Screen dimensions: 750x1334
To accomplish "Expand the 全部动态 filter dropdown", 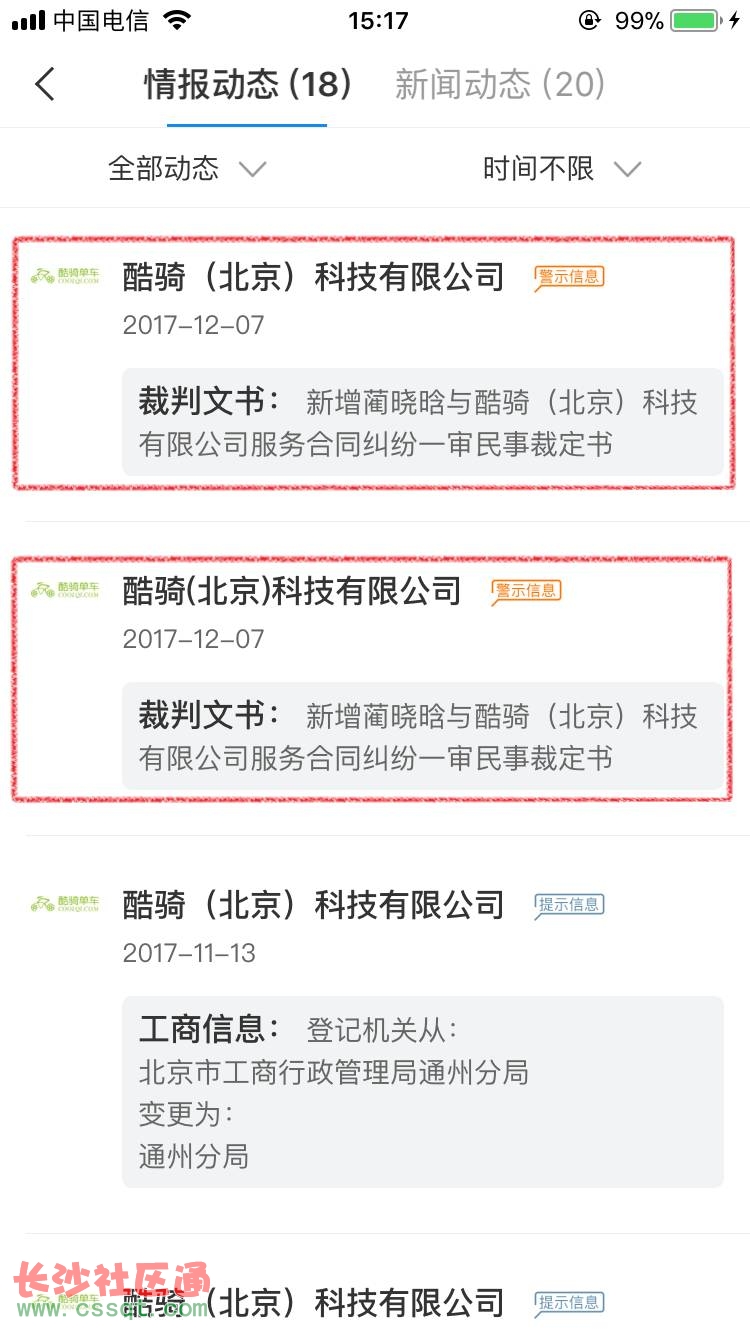I will tap(187, 168).
